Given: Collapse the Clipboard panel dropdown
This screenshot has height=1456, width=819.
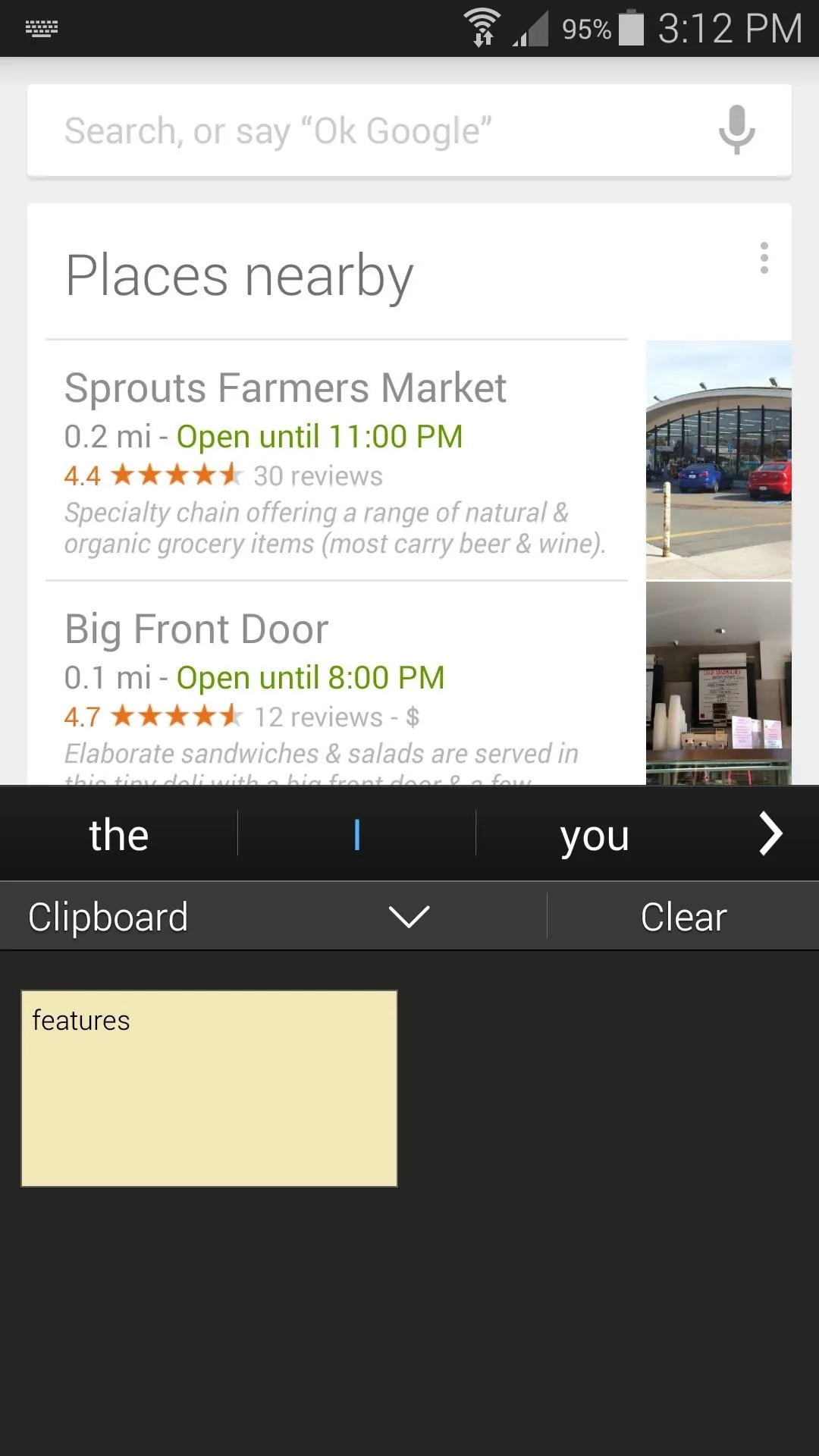Looking at the screenshot, I should (409, 916).
